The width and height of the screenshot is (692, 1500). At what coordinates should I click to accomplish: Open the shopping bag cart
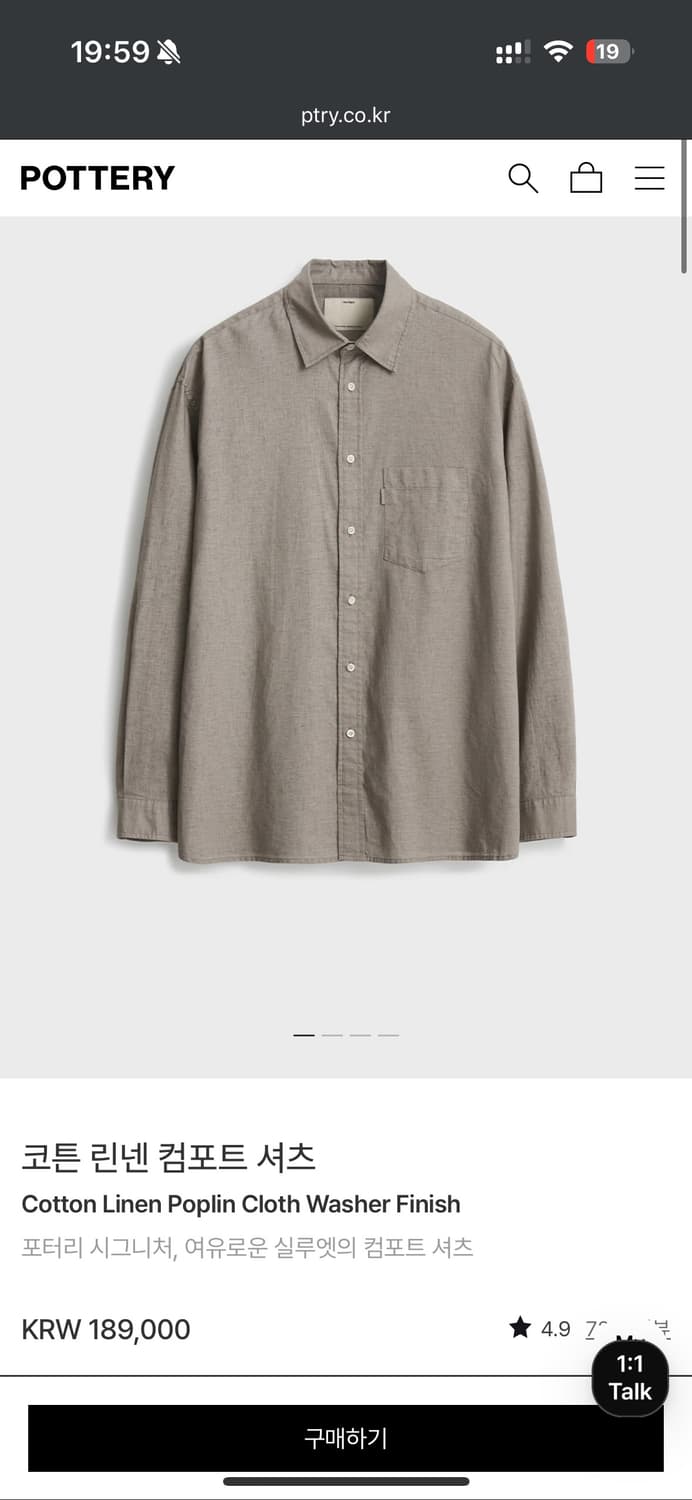[586, 178]
